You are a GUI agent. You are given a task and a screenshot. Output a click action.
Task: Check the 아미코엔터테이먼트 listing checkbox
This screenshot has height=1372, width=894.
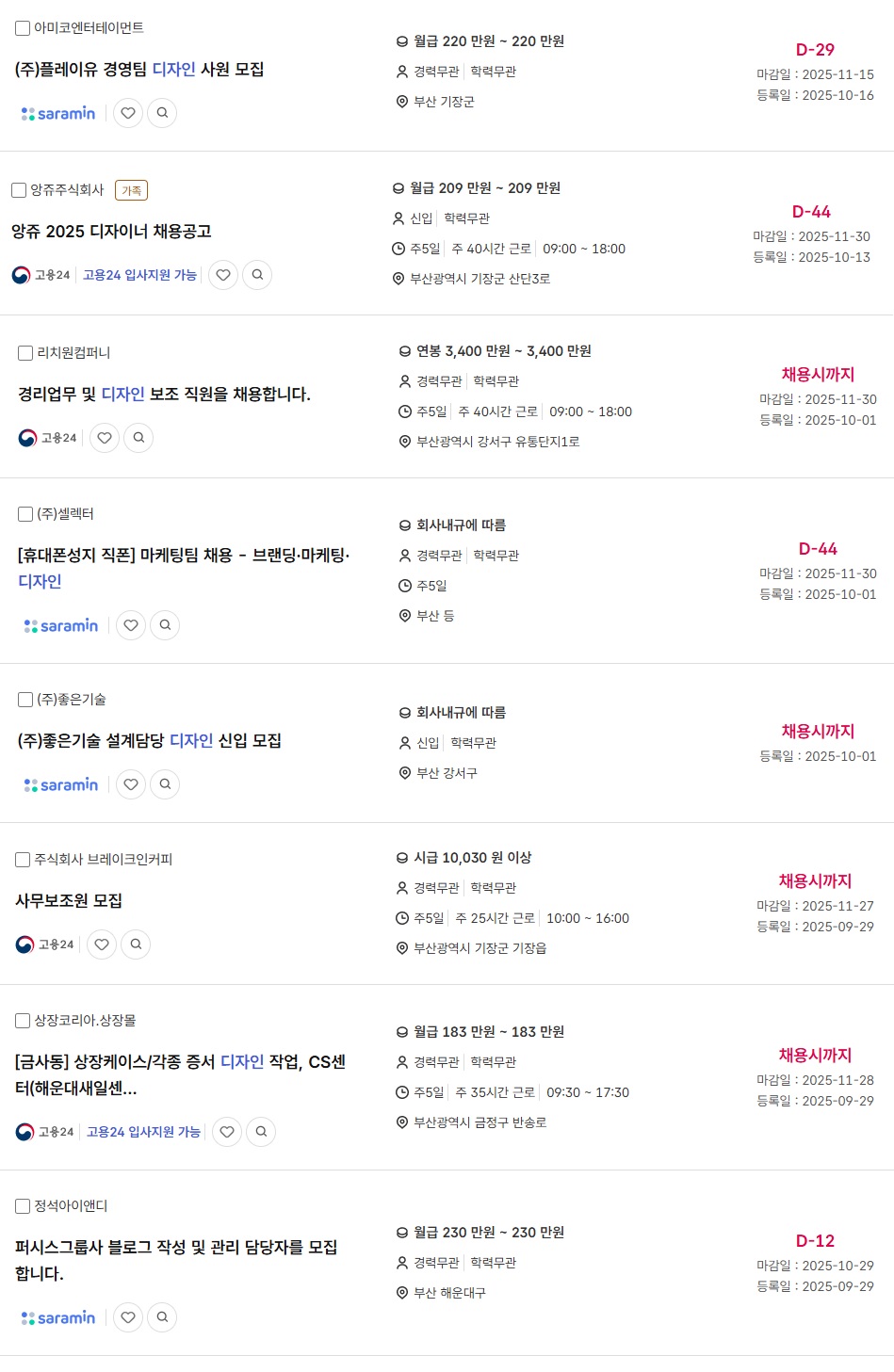coord(23,28)
